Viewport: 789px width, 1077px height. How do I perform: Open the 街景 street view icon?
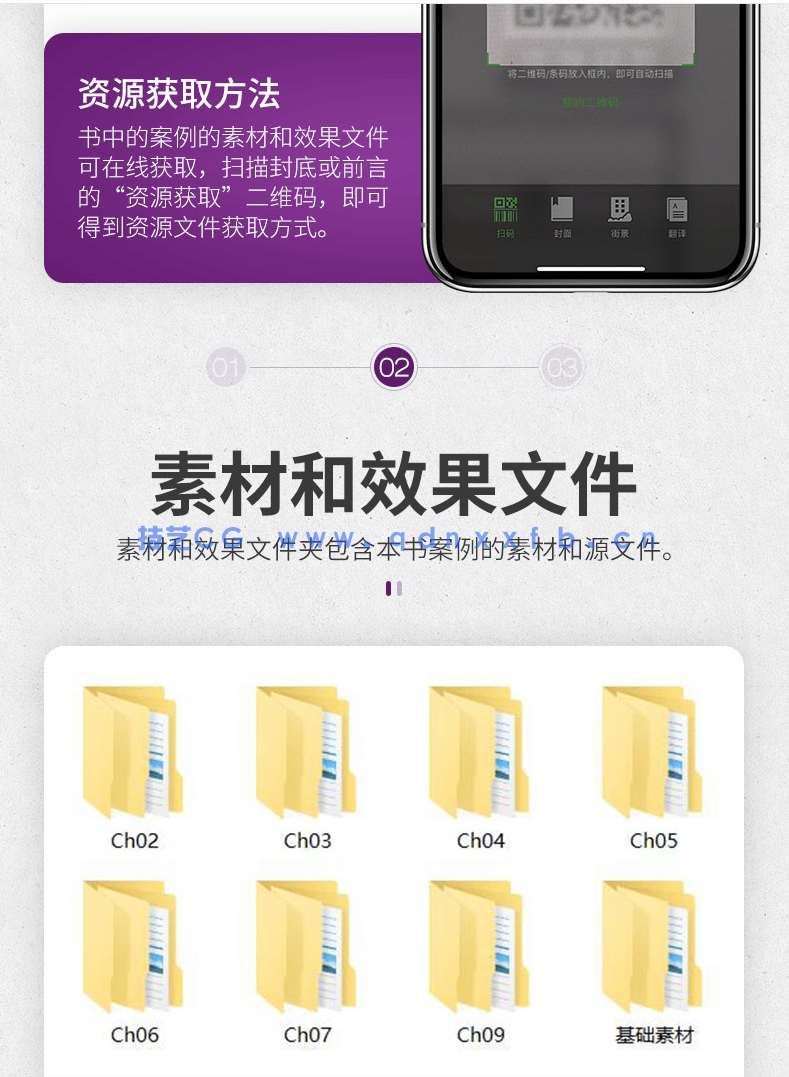point(621,210)
